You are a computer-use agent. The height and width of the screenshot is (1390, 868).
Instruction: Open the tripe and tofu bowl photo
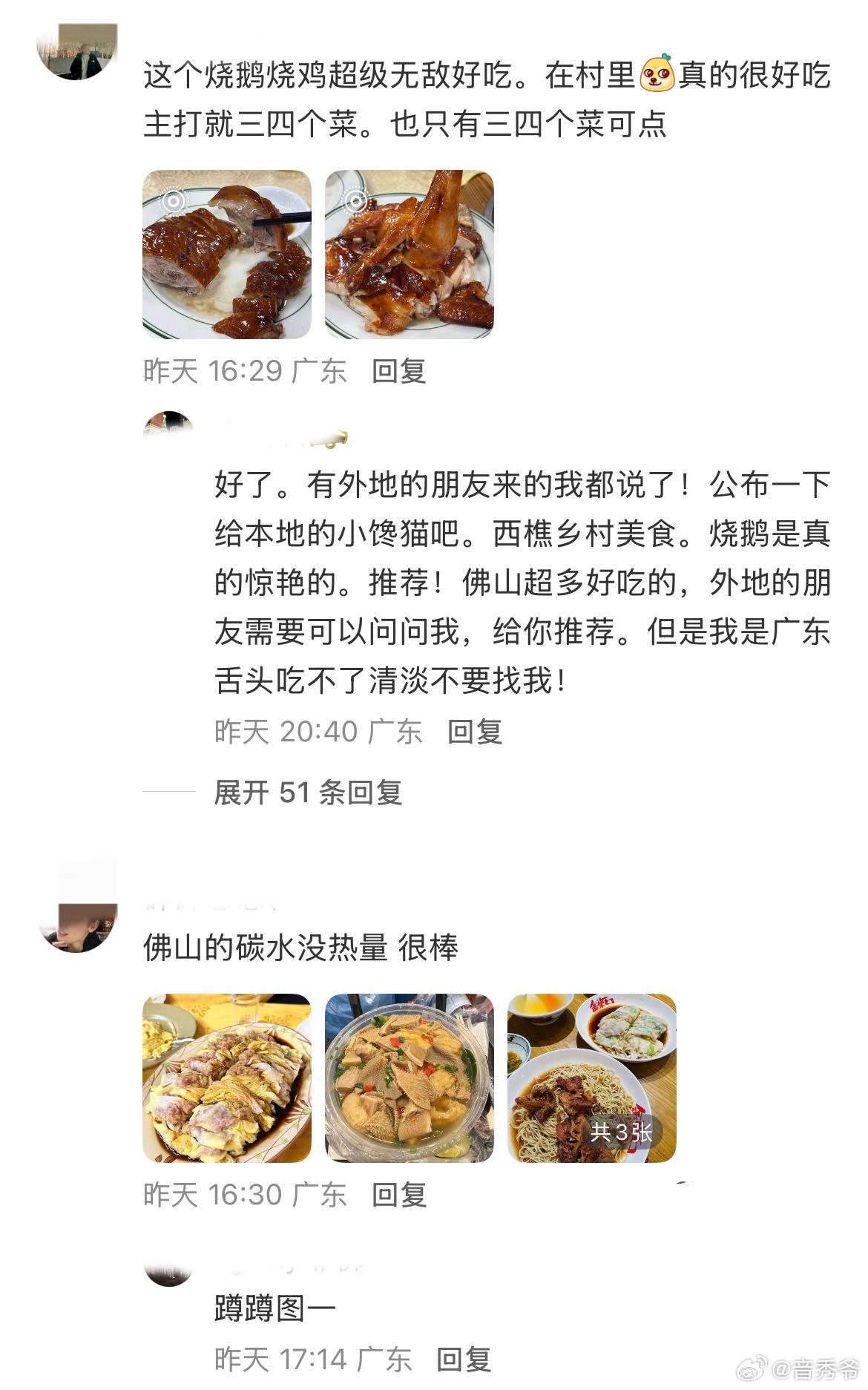coord(410,1078)
